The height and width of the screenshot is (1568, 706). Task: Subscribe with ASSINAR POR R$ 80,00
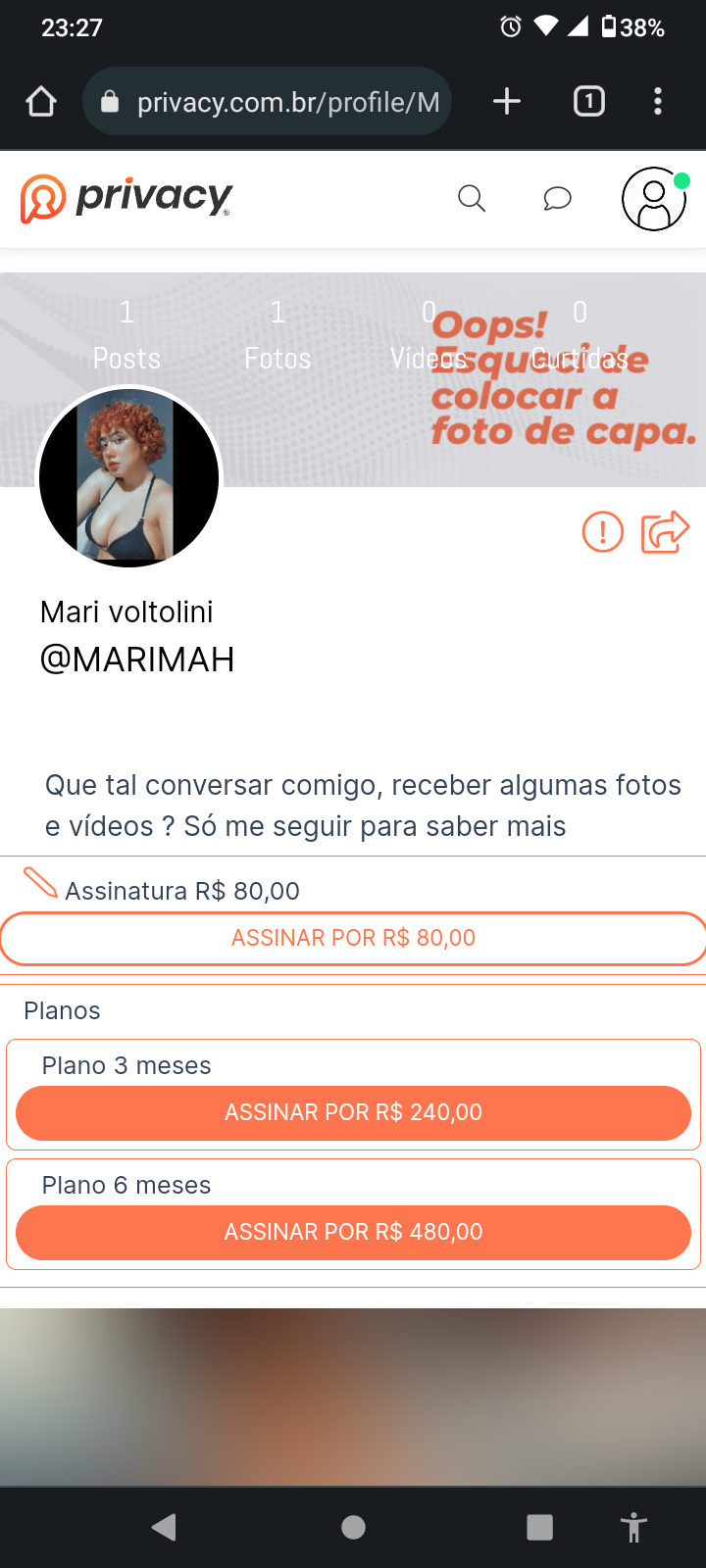(353, 938)
